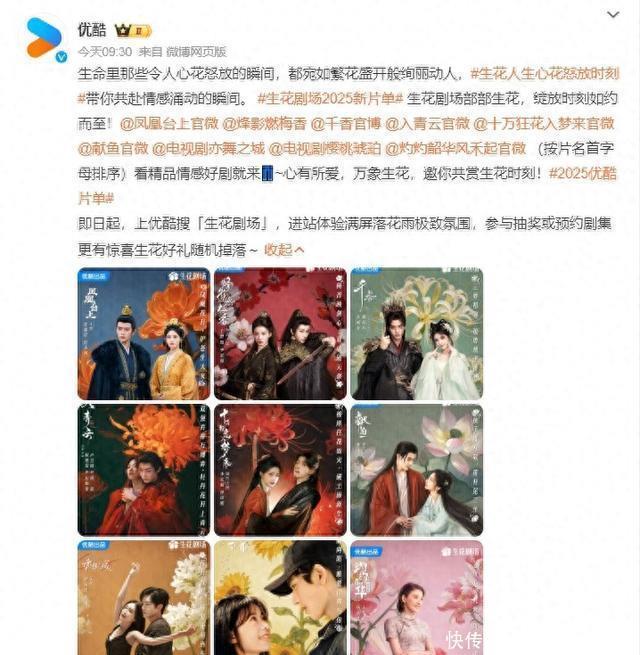Visit @千香官博 mention
Screen dimensions: 640x655
(x=346, y=124)
